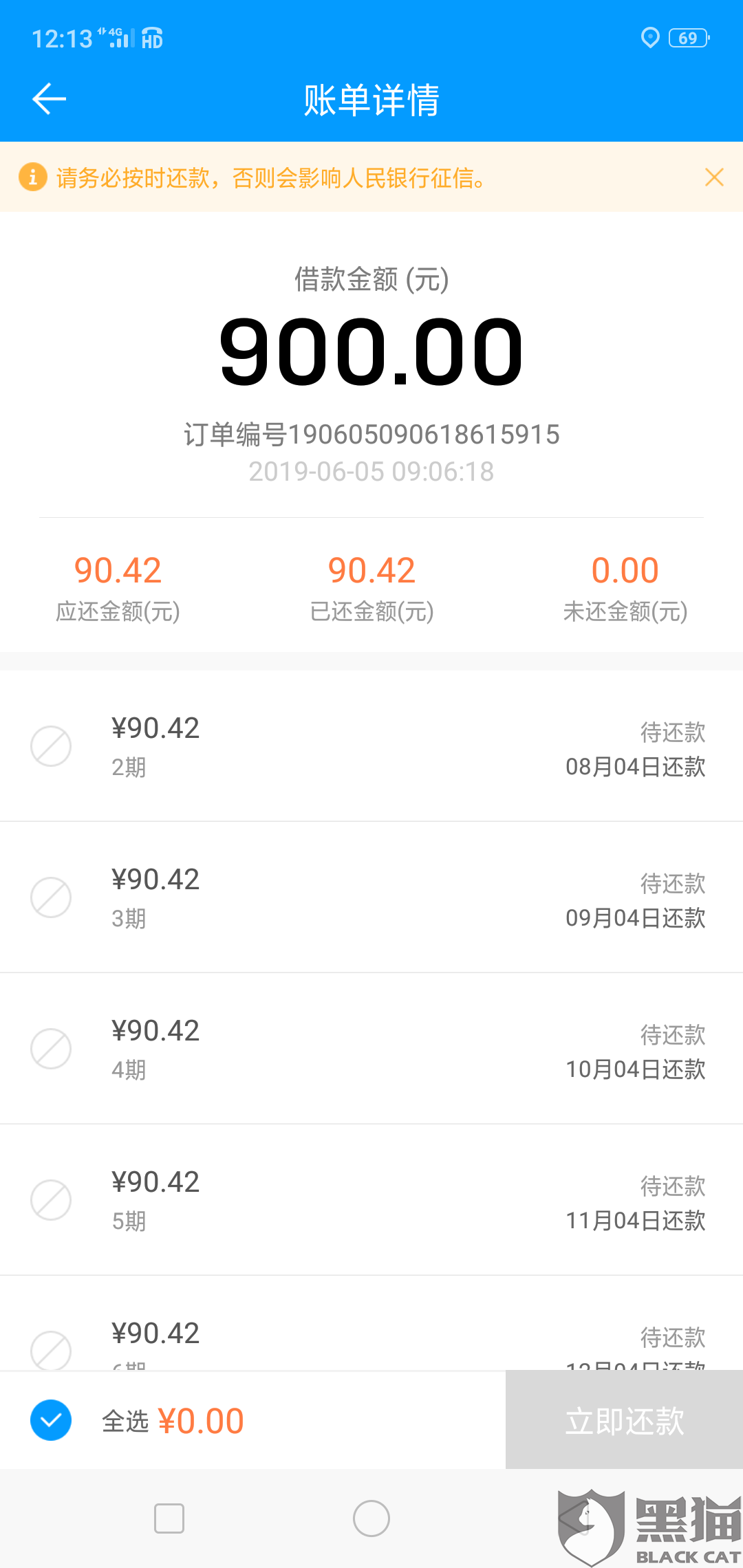The image size is (743, 1568).
Task: Open recent apps with square button
Action: point(169,1518)
